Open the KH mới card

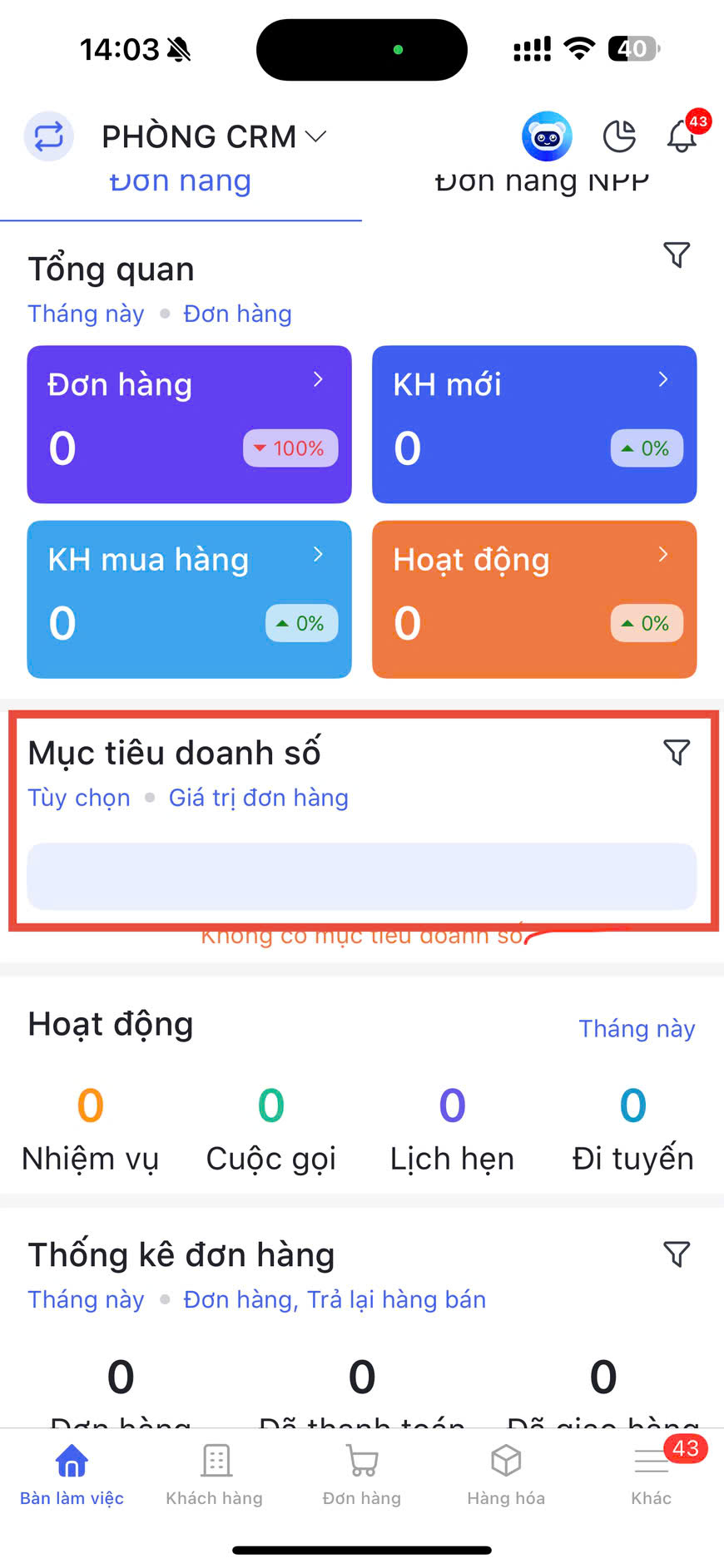(533, 424)
